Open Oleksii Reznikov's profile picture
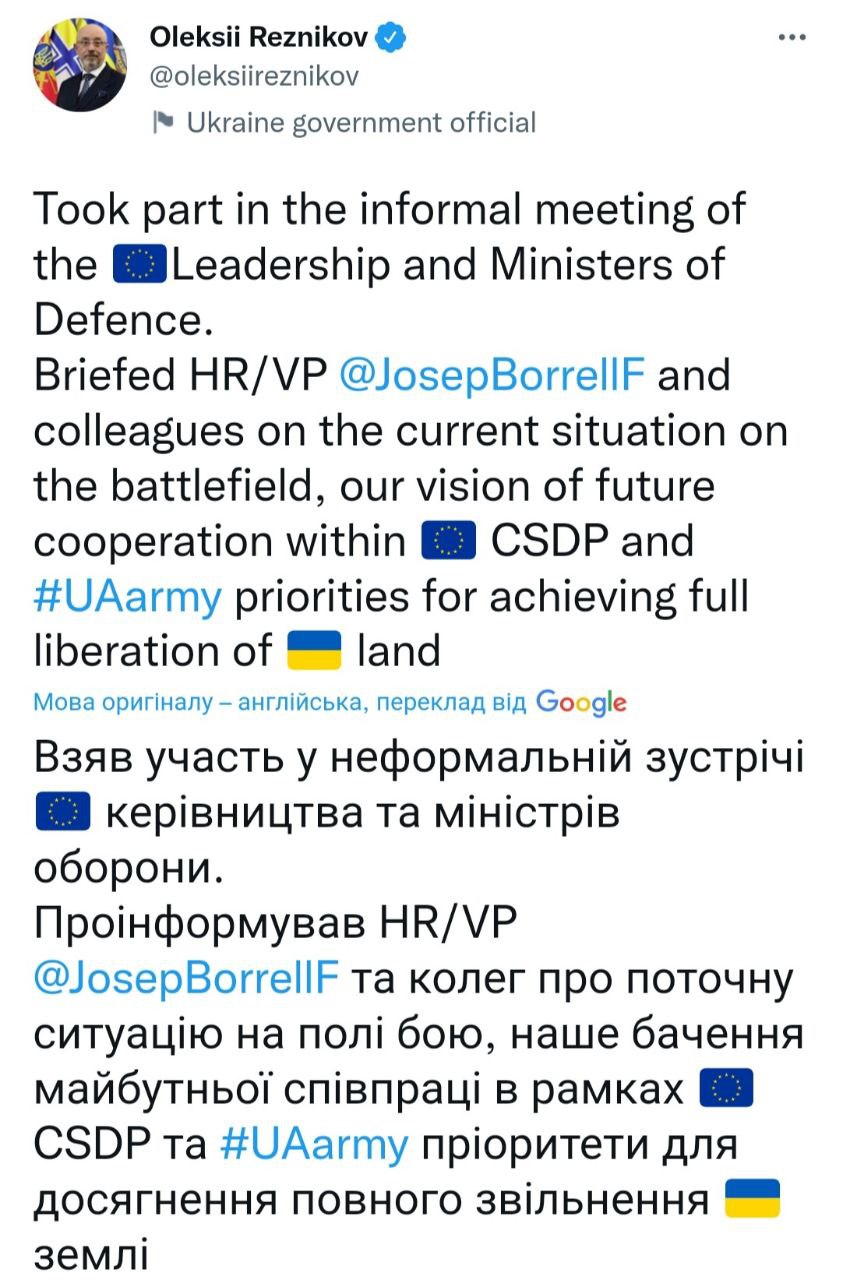 [80, 65]
